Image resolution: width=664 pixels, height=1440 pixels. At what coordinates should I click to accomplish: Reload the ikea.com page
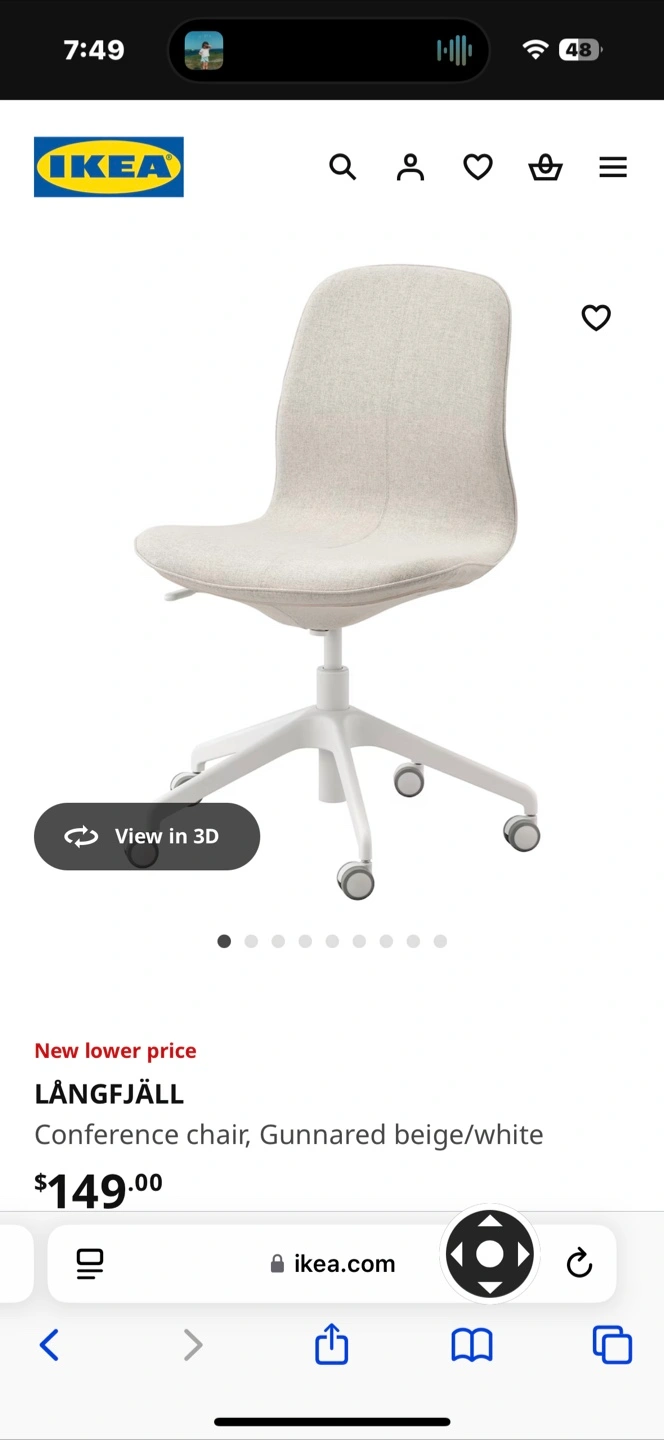[x=579, y=1264]
